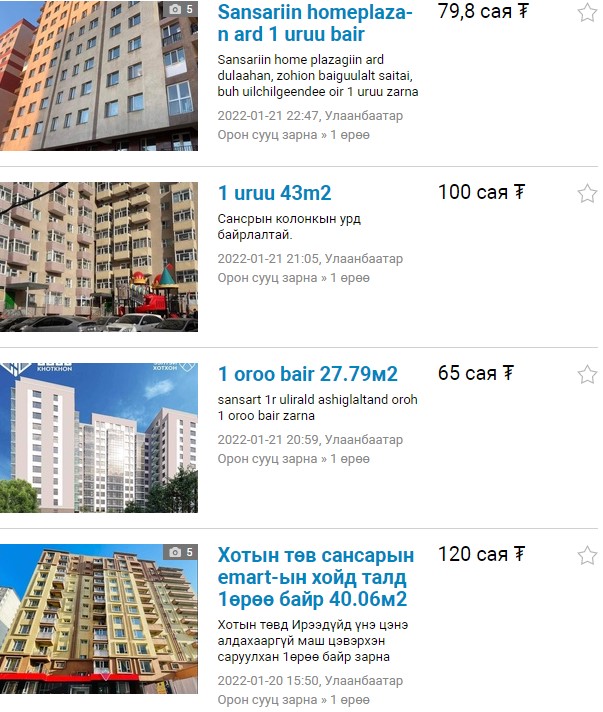Favorite the 79,8 сая listing with star
This screenshot has width=603, height=712.
(587, 13)
